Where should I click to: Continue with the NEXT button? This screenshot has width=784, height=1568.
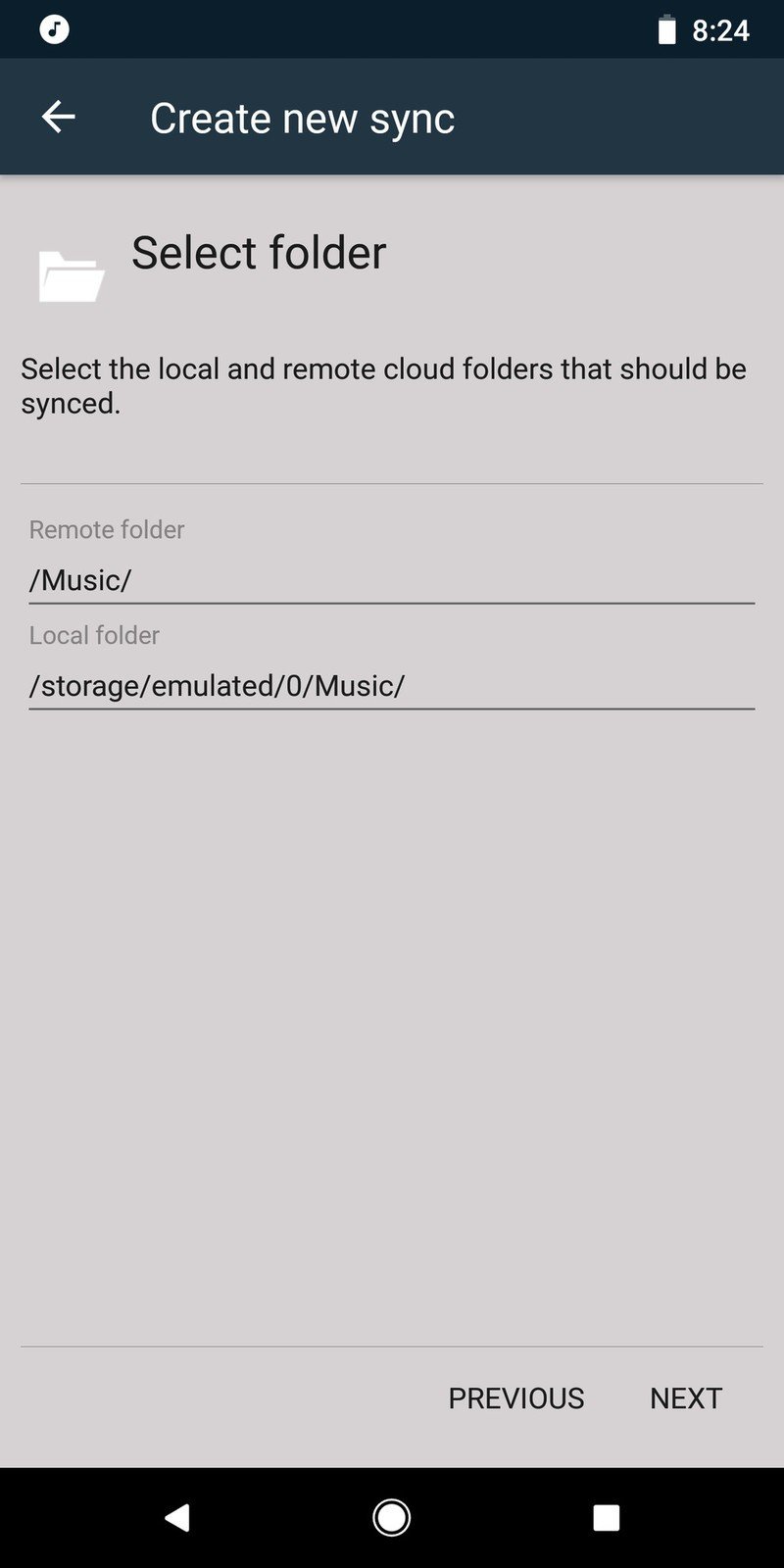[x=686, y=1398]
